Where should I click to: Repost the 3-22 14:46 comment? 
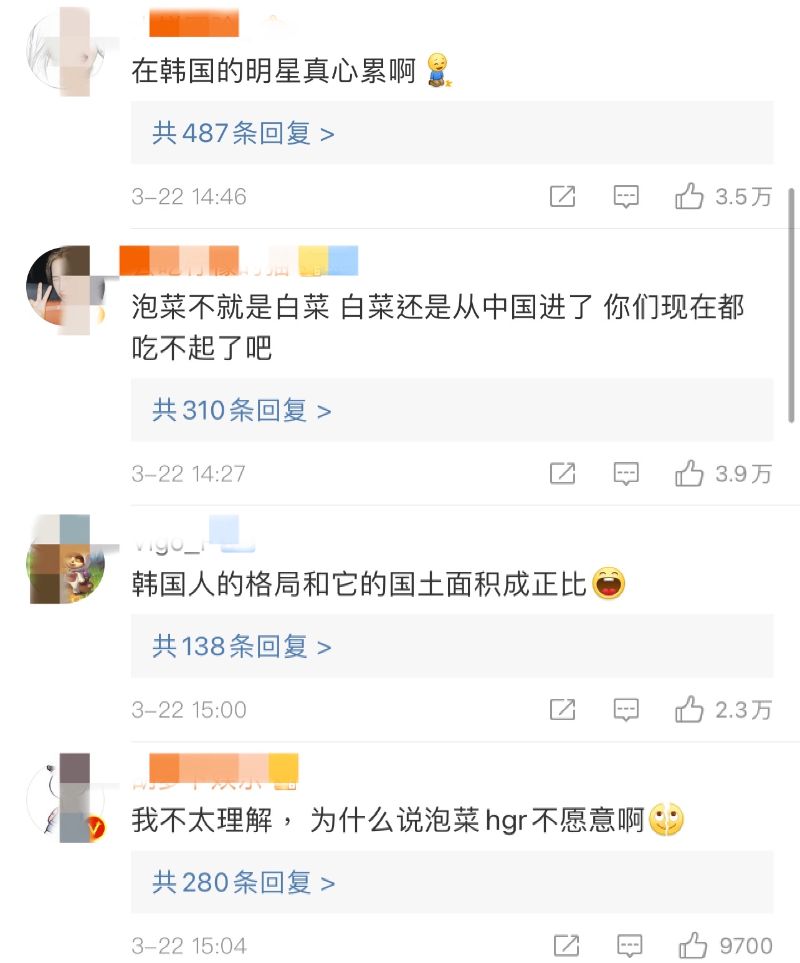tap(563, 196)
